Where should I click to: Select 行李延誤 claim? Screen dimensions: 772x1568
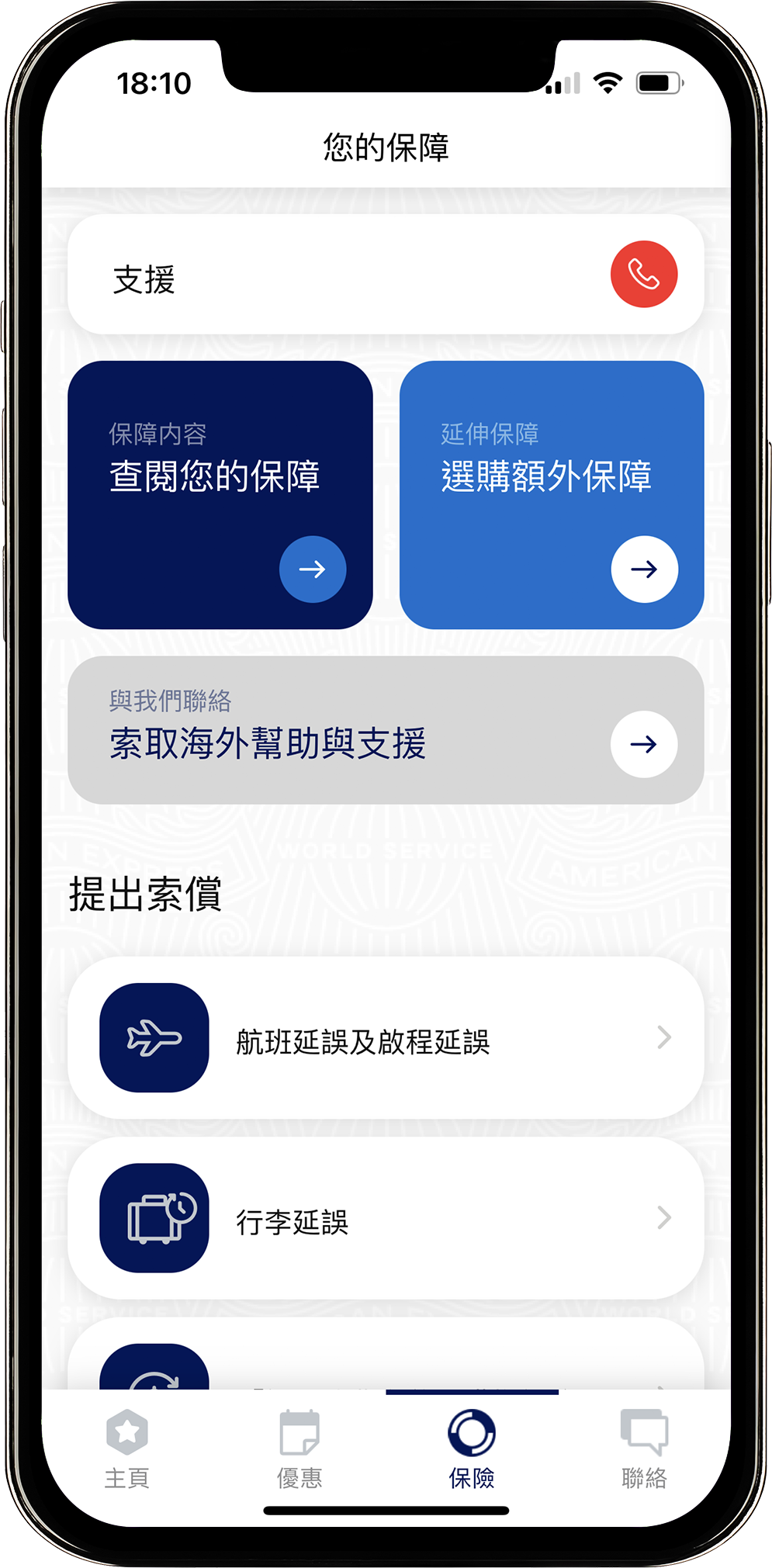click(386, 1218)
